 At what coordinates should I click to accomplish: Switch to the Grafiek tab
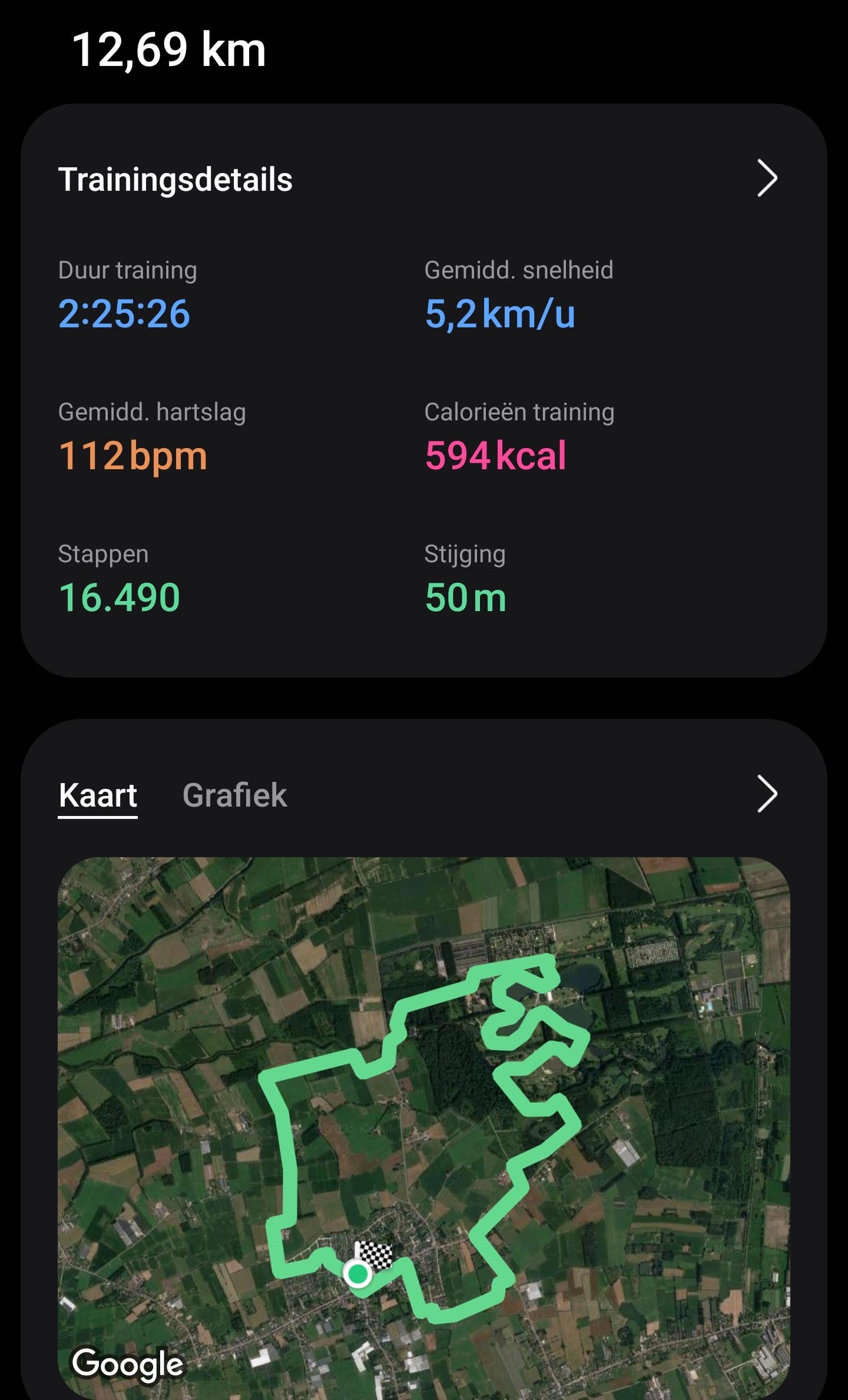[234, 795]
